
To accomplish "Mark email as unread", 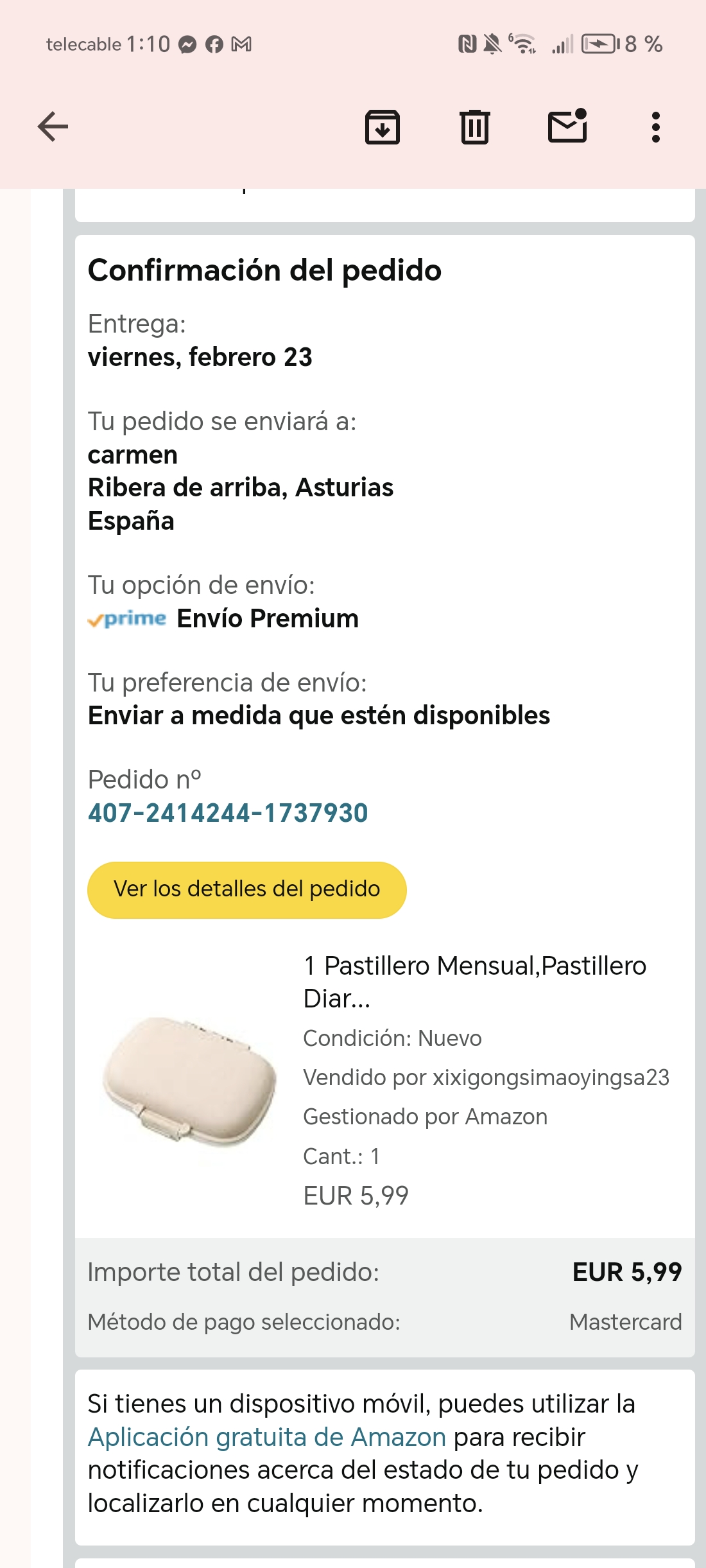I will 567,126.
